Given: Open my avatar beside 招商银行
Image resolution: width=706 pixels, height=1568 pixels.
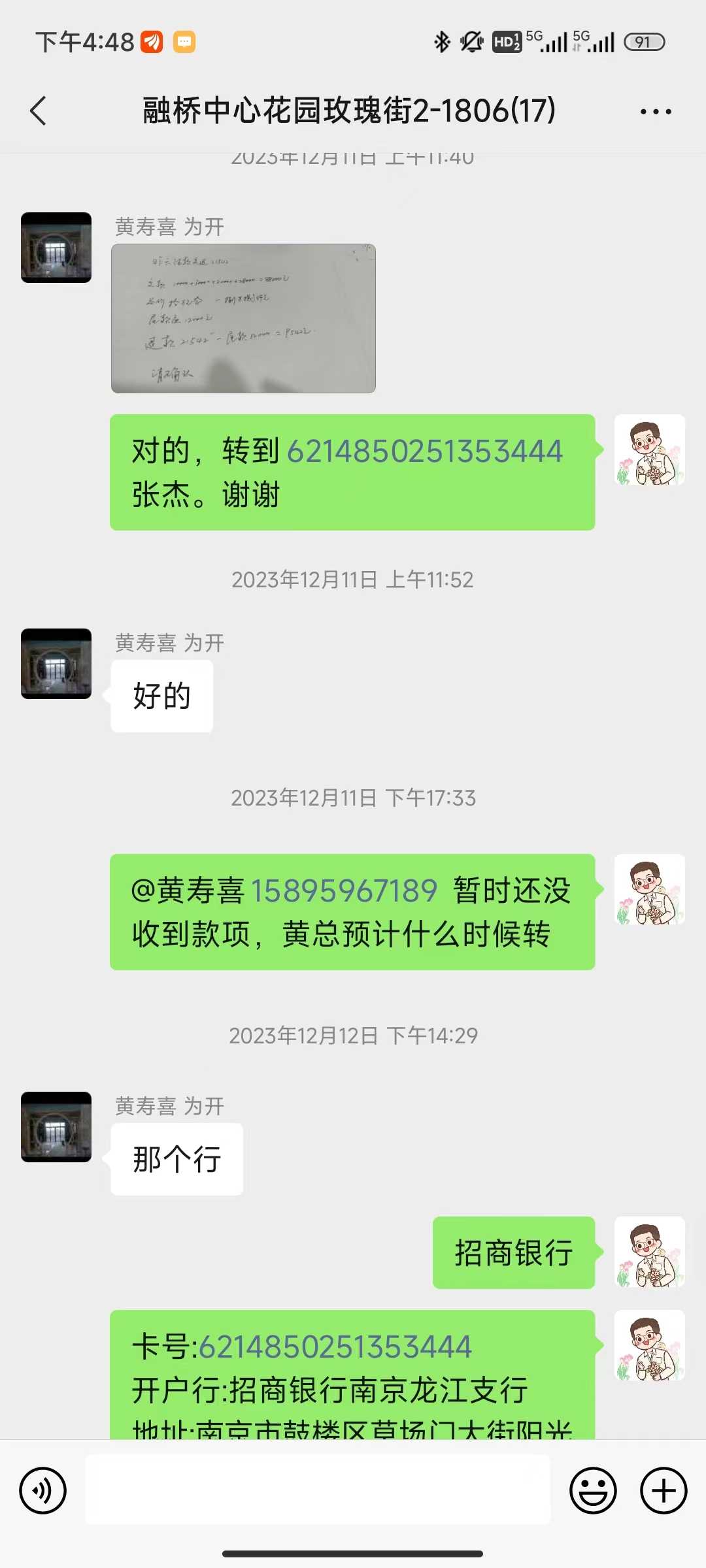Looking at the screenshot, I should (x=650, y=1252).
